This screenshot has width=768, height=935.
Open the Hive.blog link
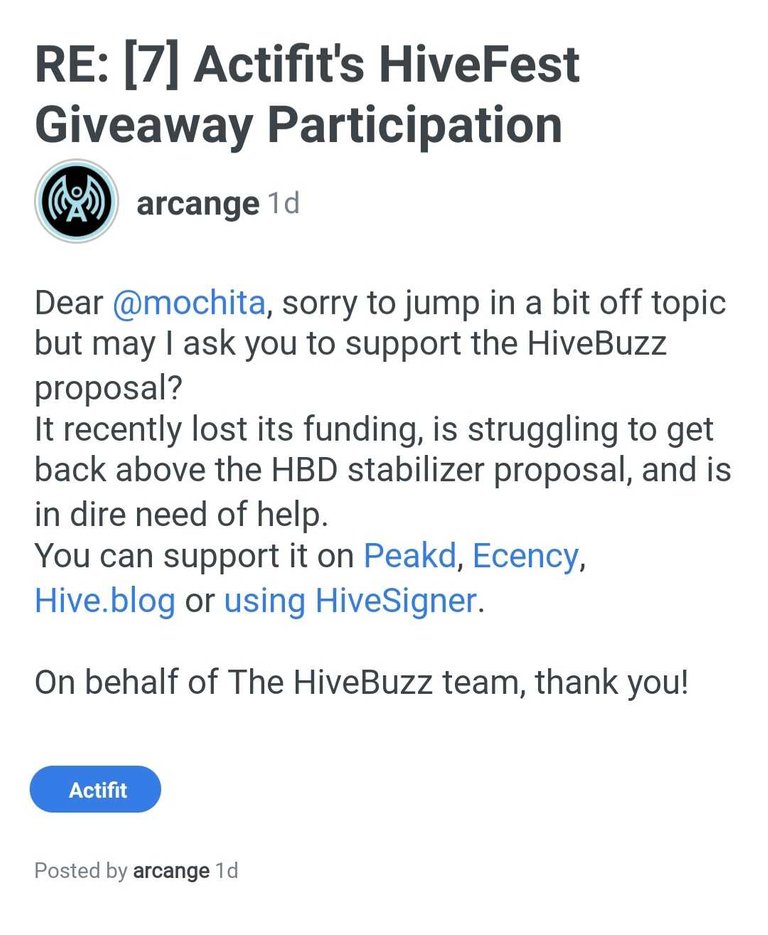(104, 601)
